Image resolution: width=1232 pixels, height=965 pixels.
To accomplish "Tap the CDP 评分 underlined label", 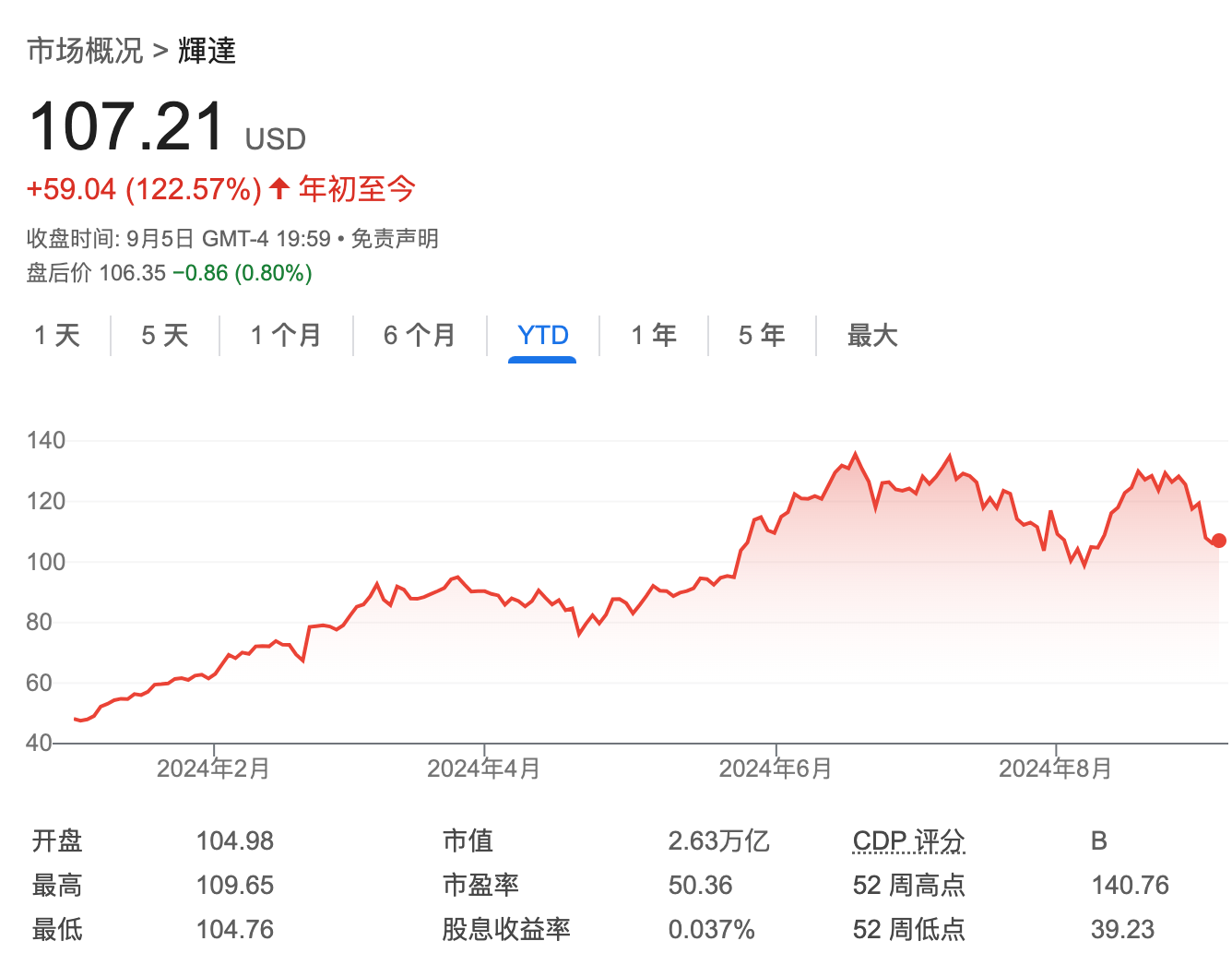I will coord(908,841).
